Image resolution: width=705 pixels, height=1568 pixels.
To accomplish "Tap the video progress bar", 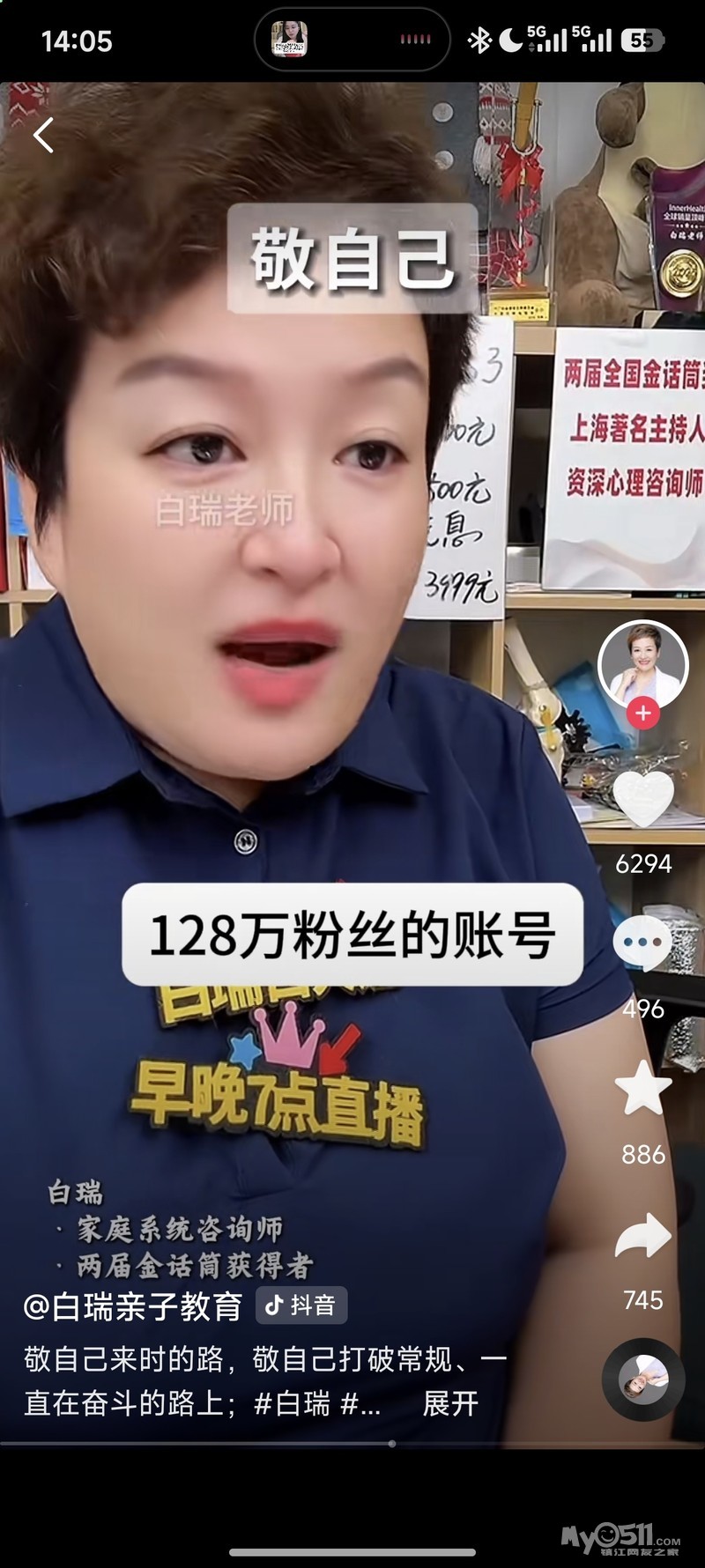I will coord(352,1444).
